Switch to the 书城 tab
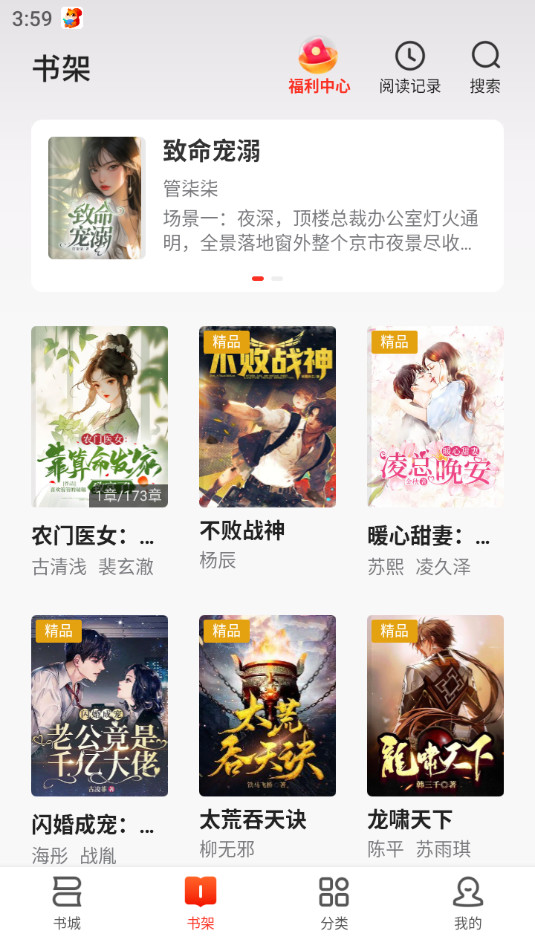This screenshot has height=951, width=535. tap(67, 904)
